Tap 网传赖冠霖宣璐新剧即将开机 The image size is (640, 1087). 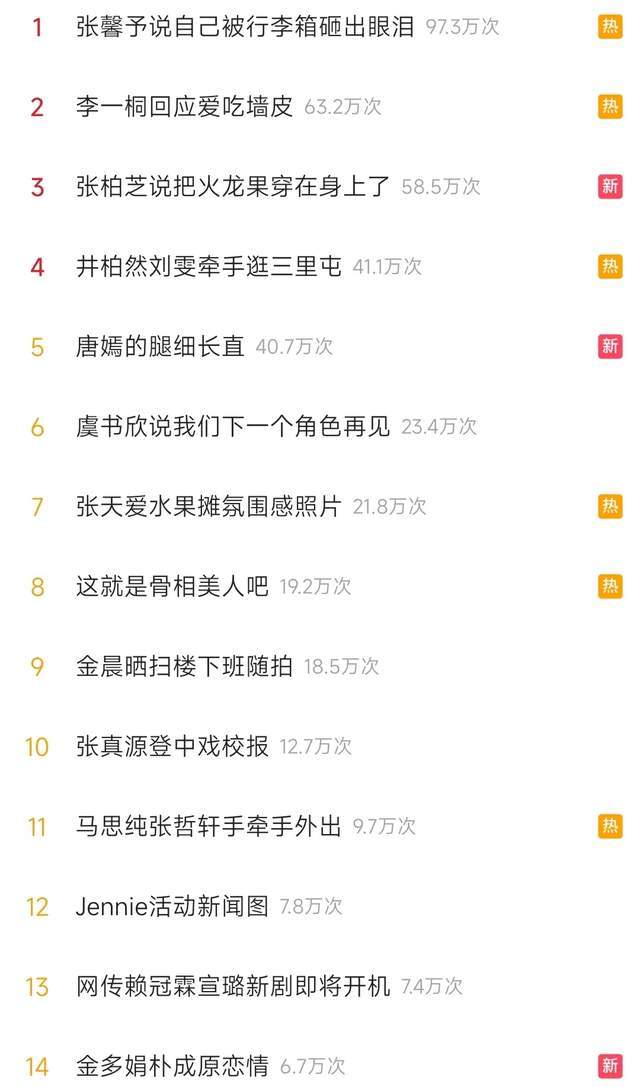232,987
